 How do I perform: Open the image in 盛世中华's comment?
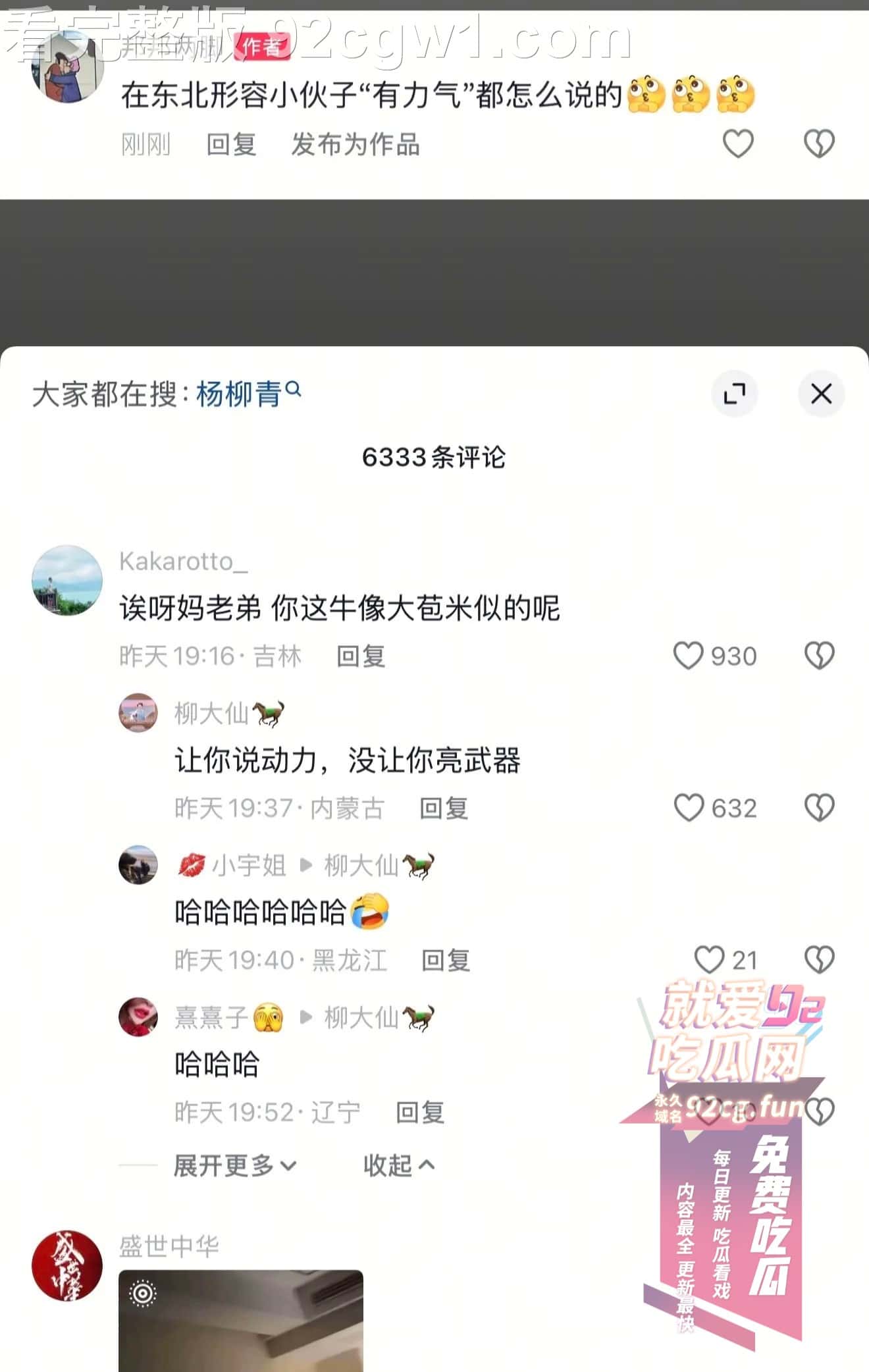coord(240,1320)
